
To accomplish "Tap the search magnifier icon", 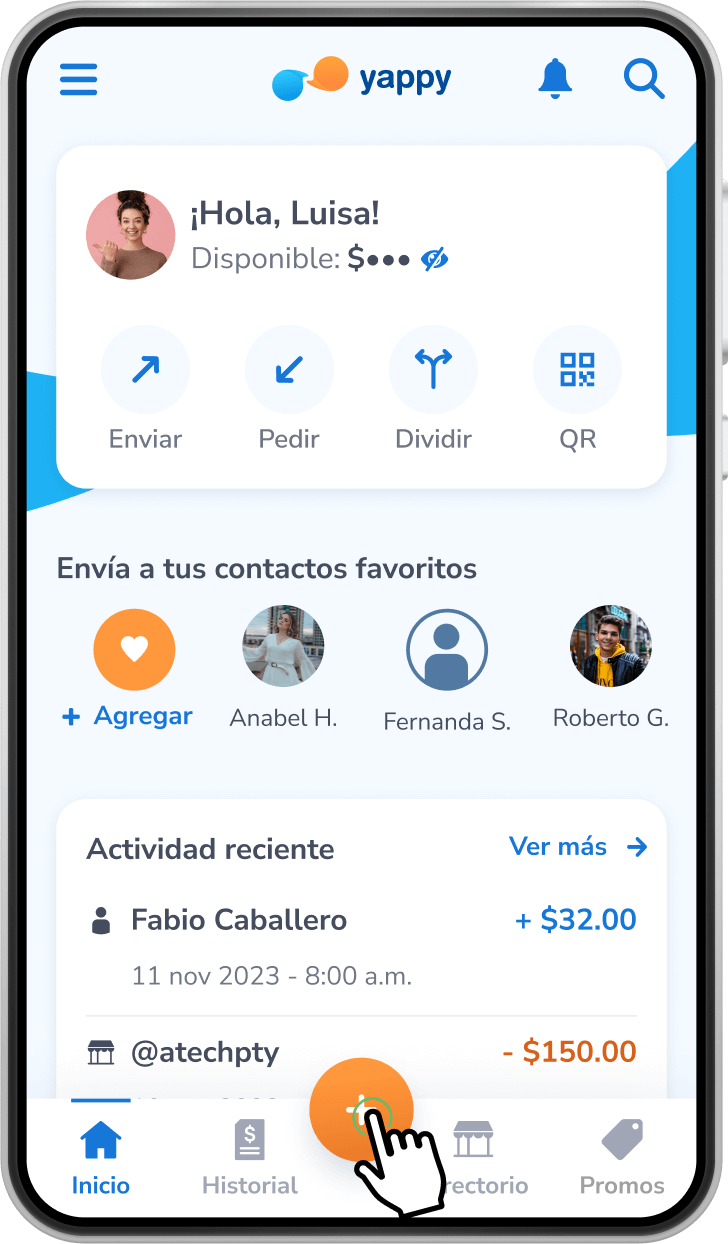I will click(644, 78).
